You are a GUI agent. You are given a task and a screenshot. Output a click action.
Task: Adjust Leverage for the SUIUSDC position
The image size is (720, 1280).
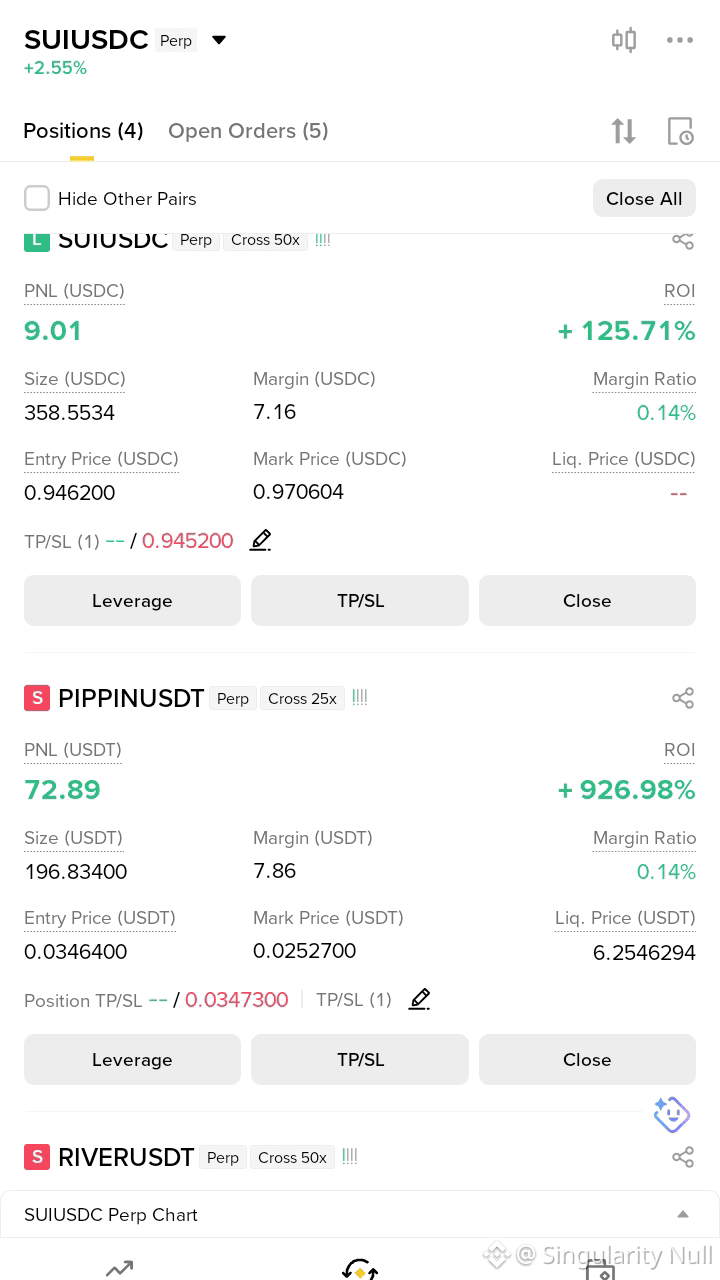coord(132,600)
